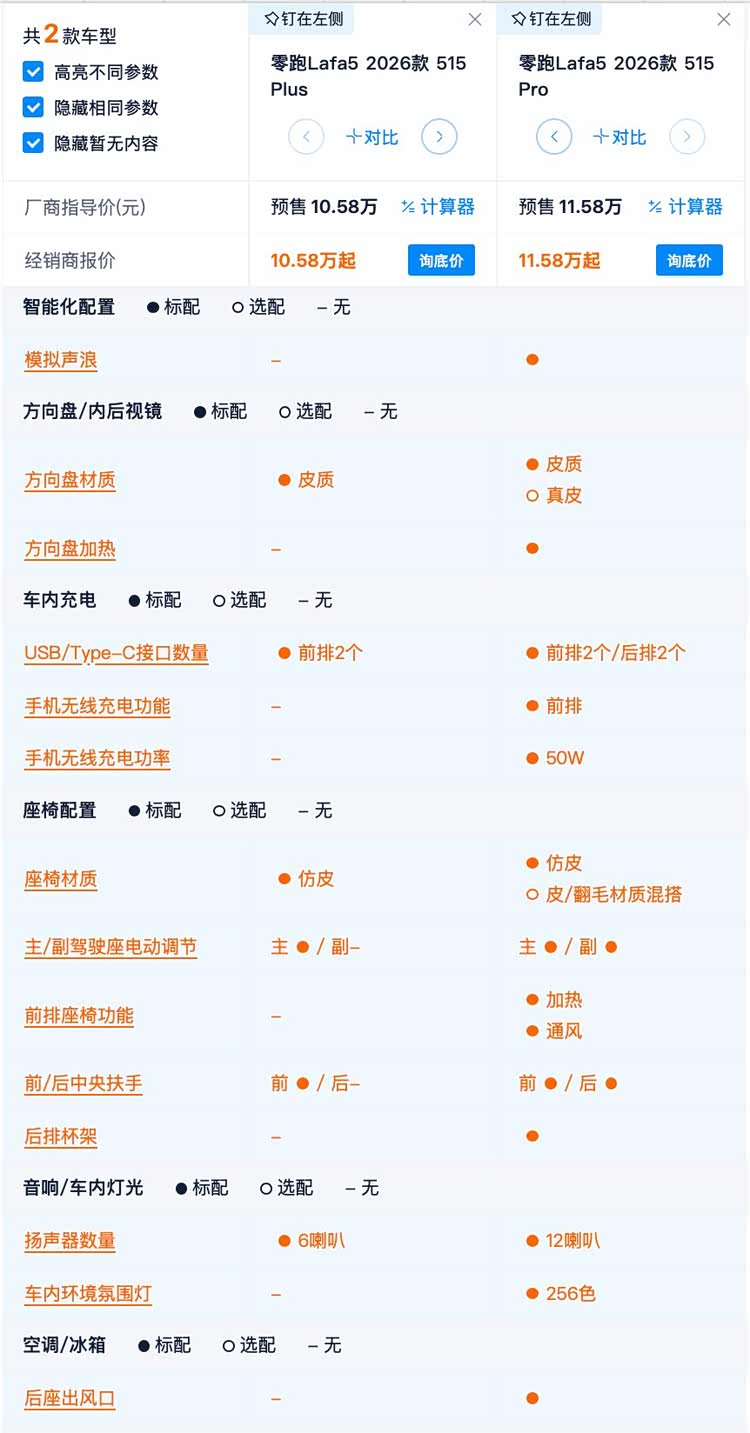Show previous model using arrow under 515 Pro
The image size is (750, 1433).
click(554, 137)
